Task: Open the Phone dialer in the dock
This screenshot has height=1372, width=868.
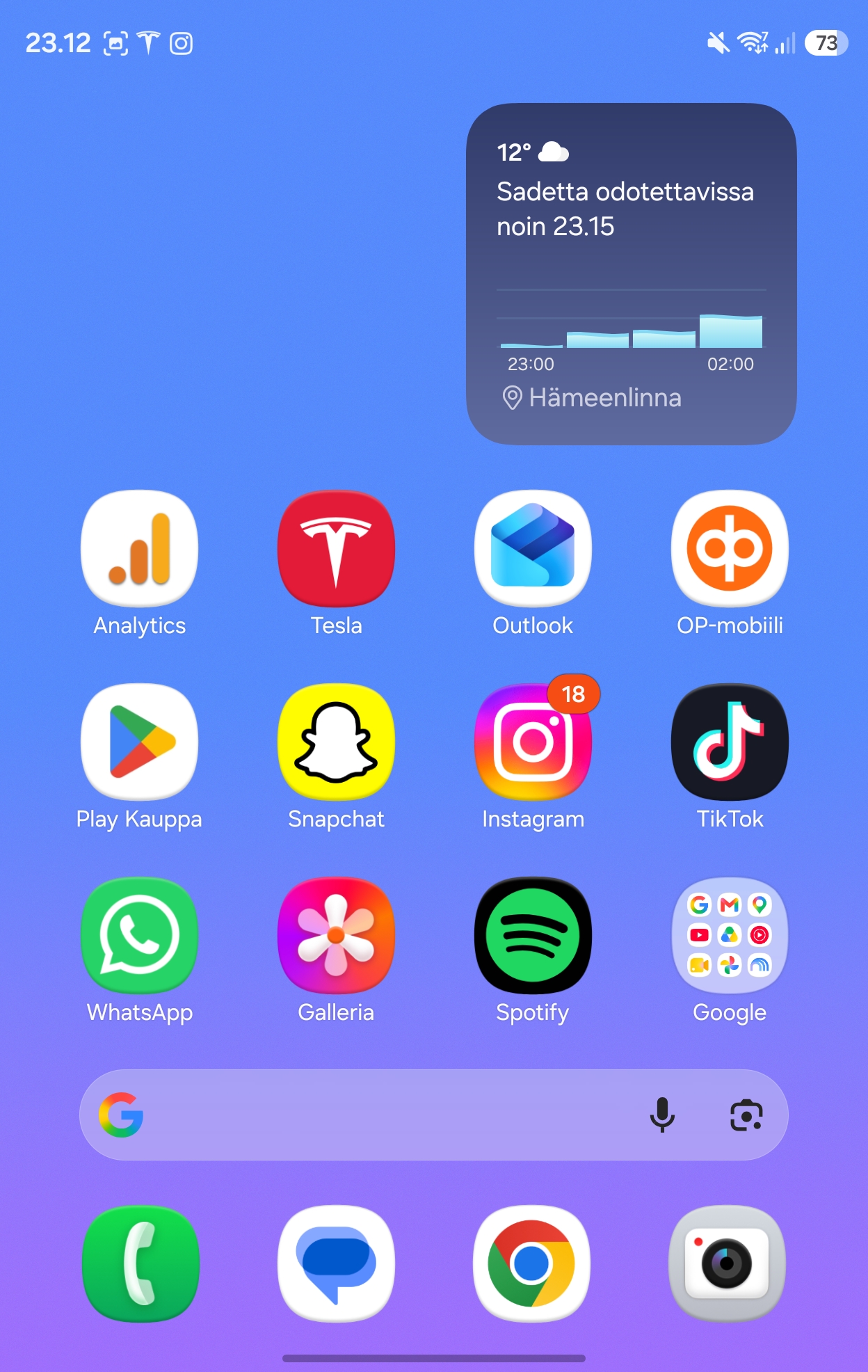Action: coord(140,1263)
